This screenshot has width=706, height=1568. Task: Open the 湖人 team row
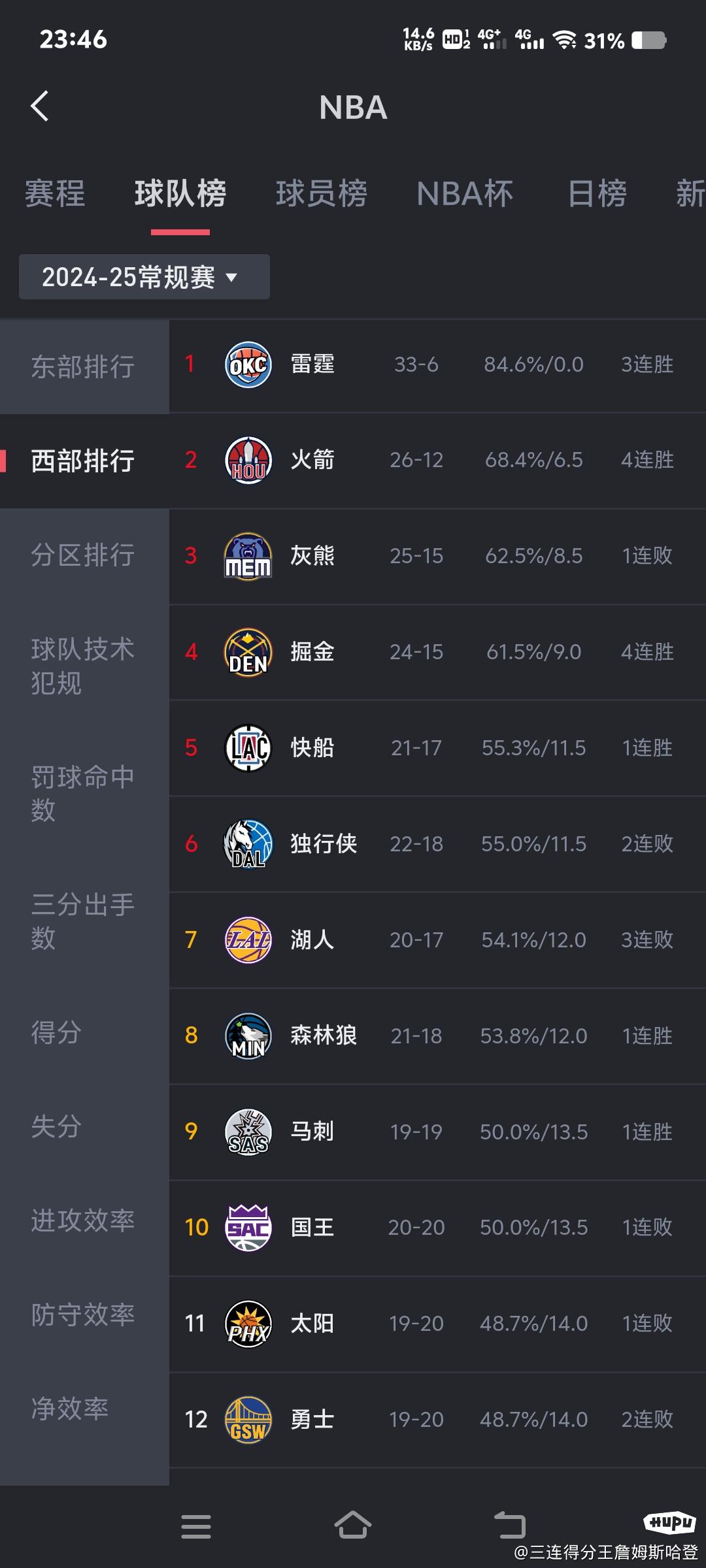tap(437, 940)
